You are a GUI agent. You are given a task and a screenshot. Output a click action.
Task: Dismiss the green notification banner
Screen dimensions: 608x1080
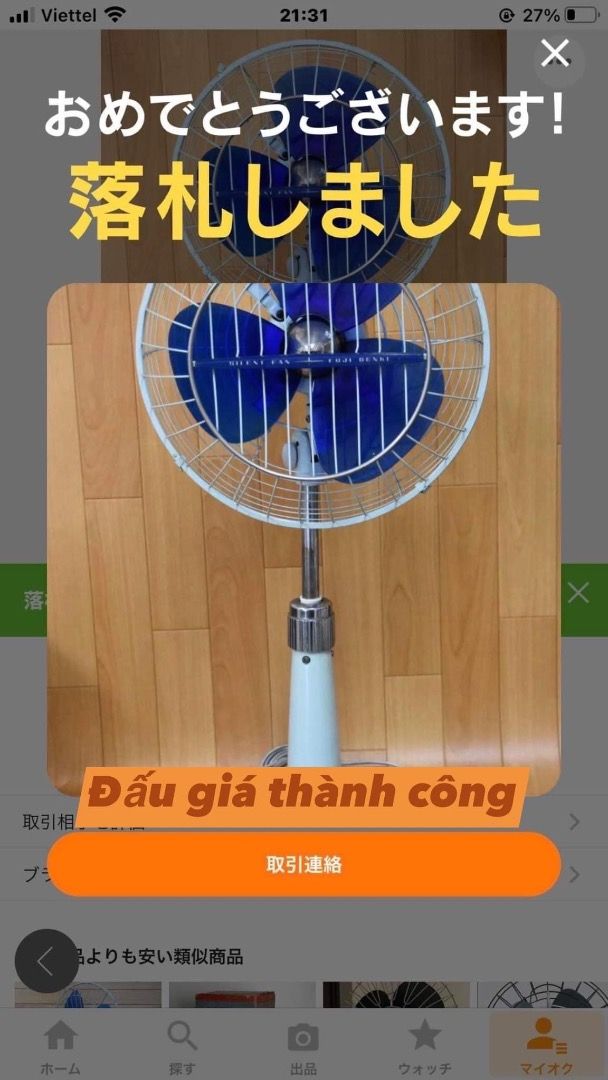tap(578, 593)
